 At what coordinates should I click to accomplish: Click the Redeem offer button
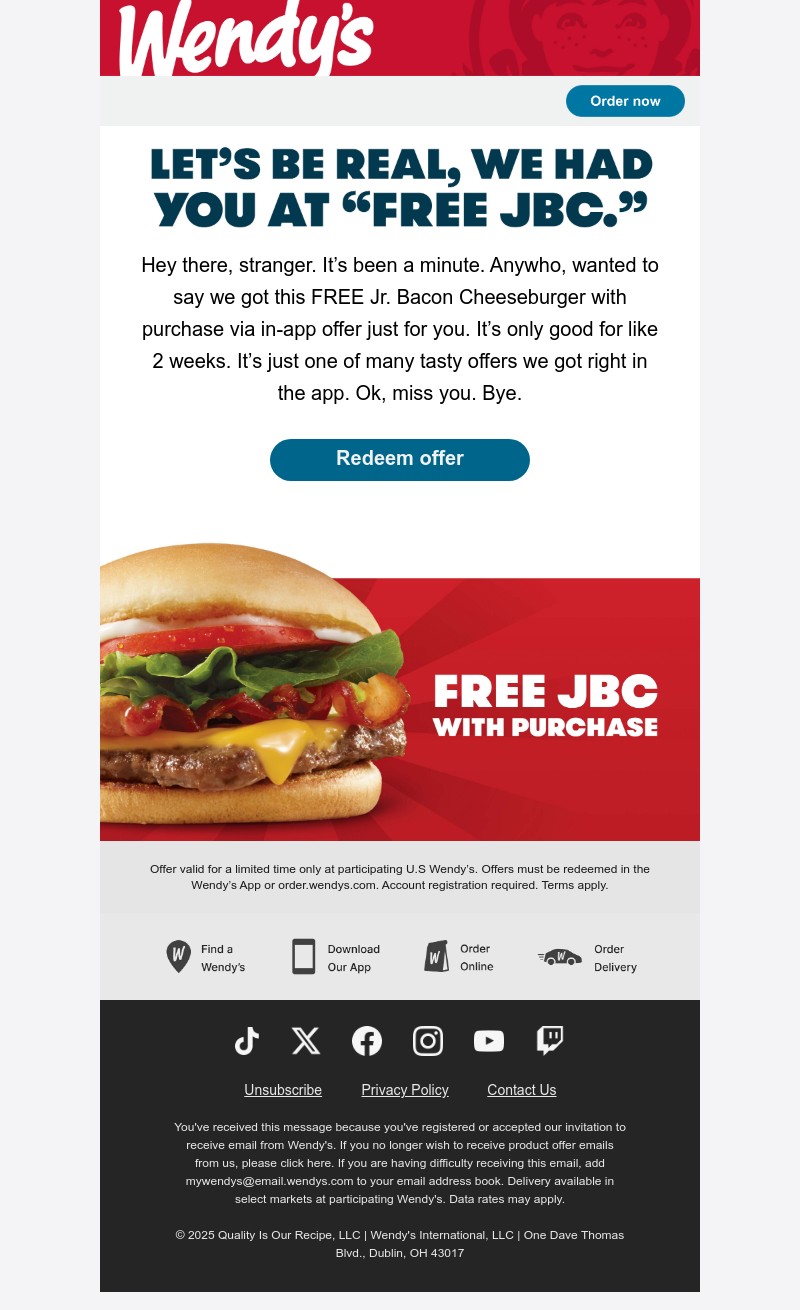pos(400,459)
